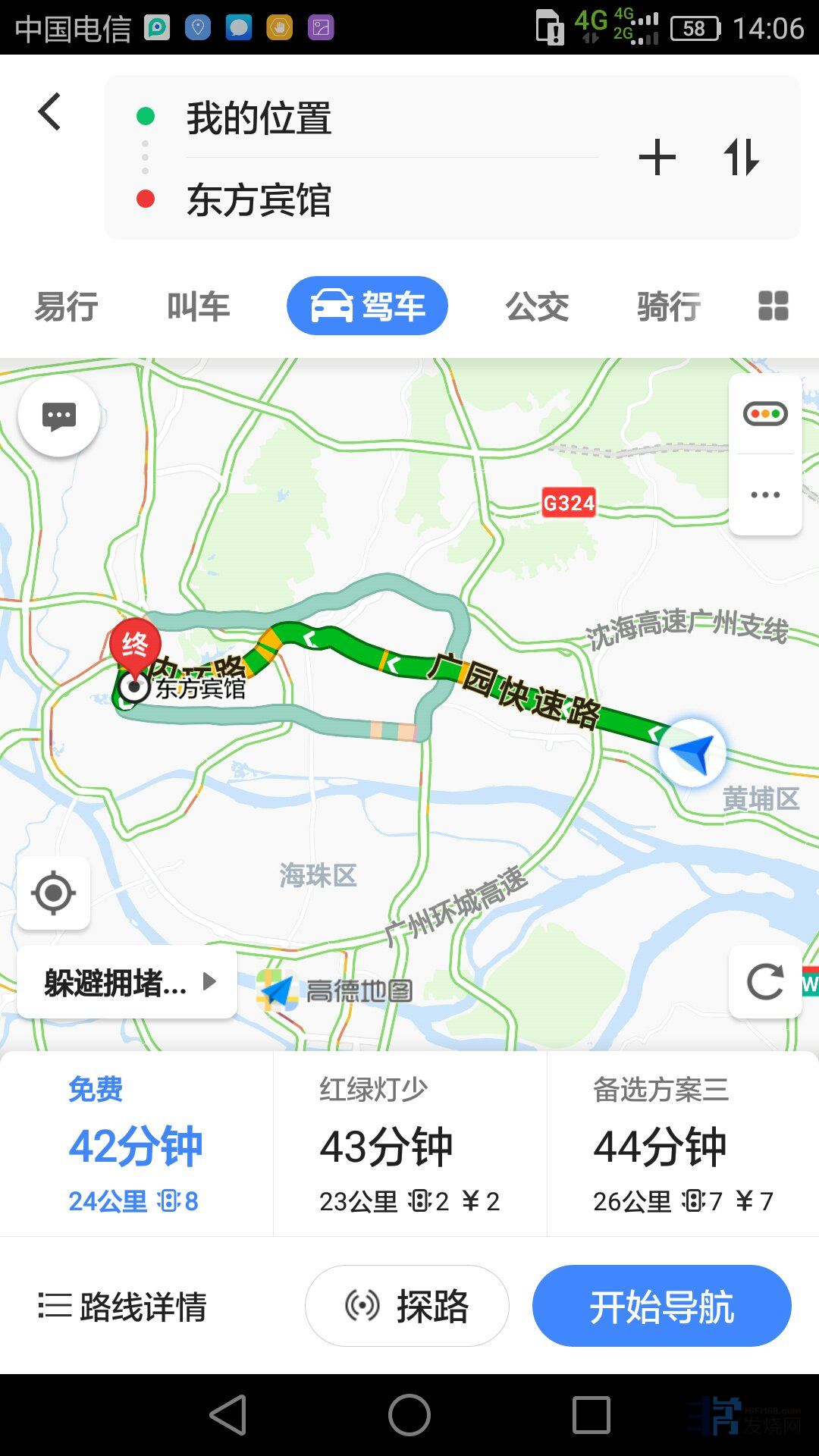Open the message bubble on the map
819x1456 pixels.
point(59,416)
